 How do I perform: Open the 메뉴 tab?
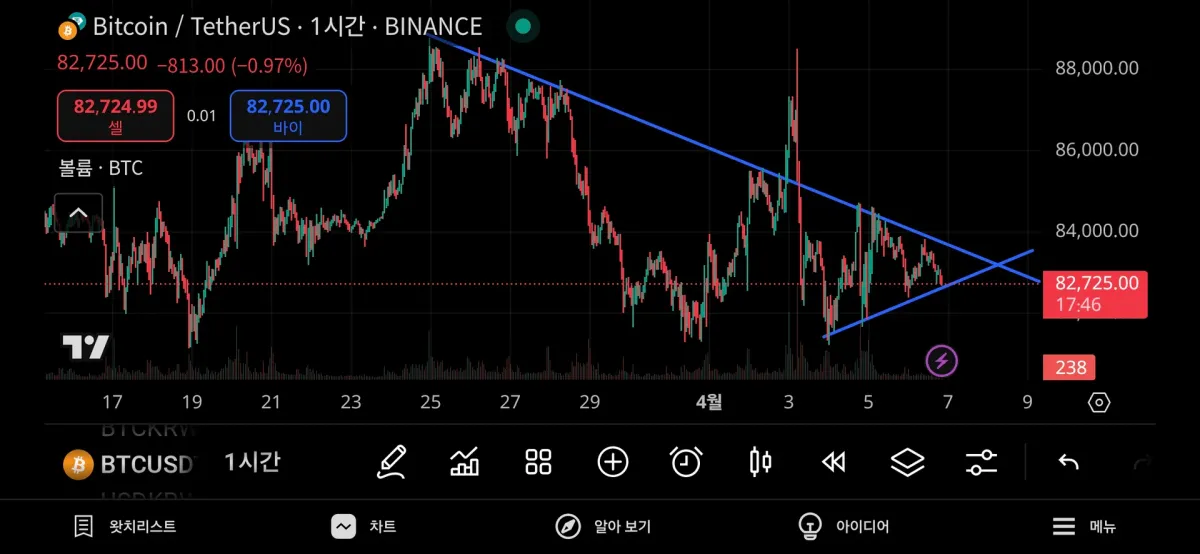pyautogui.click(x=1084, y=526)
